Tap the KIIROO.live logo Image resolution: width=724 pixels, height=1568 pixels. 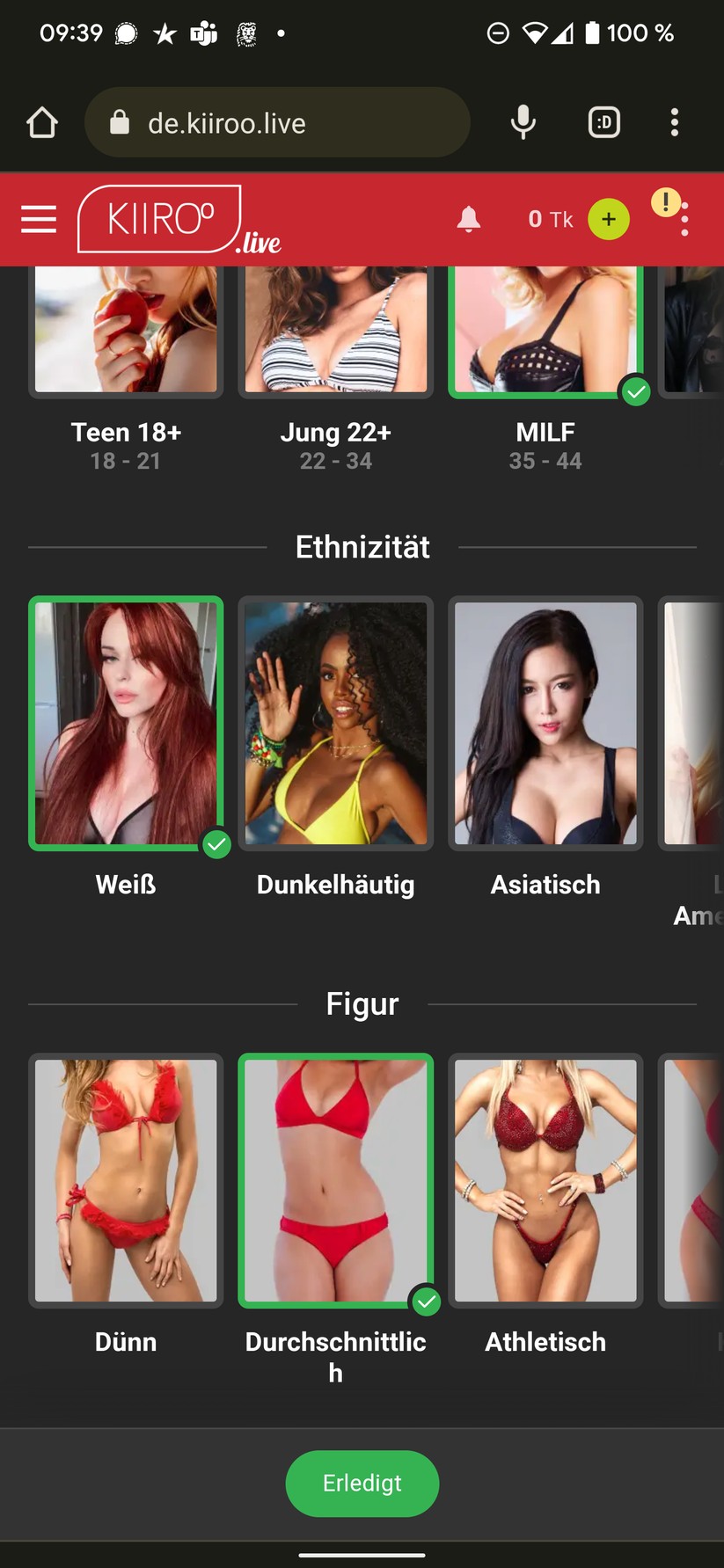(x=161, y=219)
